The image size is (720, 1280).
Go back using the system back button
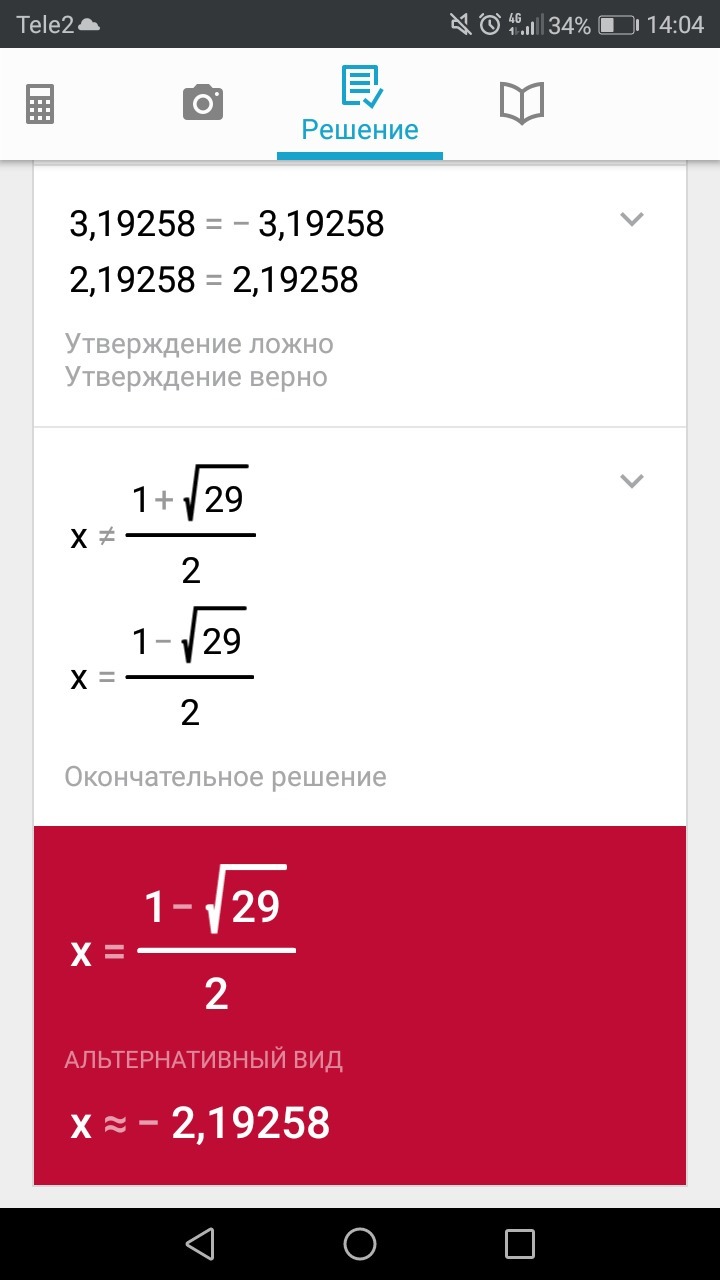point(200,1243)
